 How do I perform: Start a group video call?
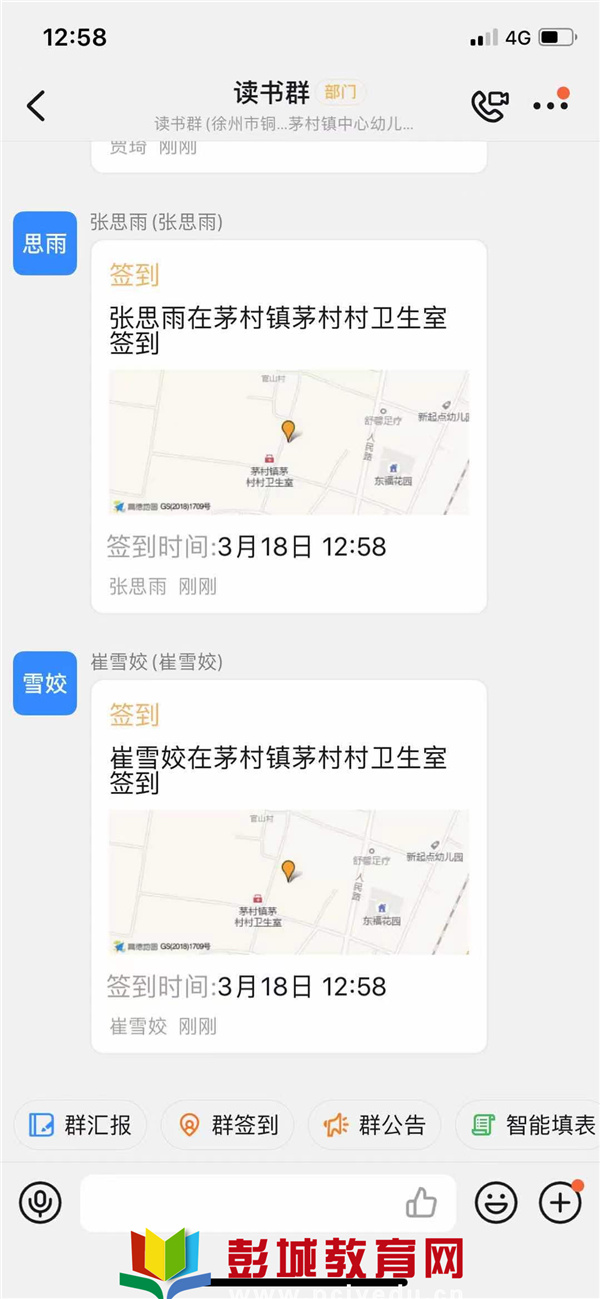coord(490,105)
